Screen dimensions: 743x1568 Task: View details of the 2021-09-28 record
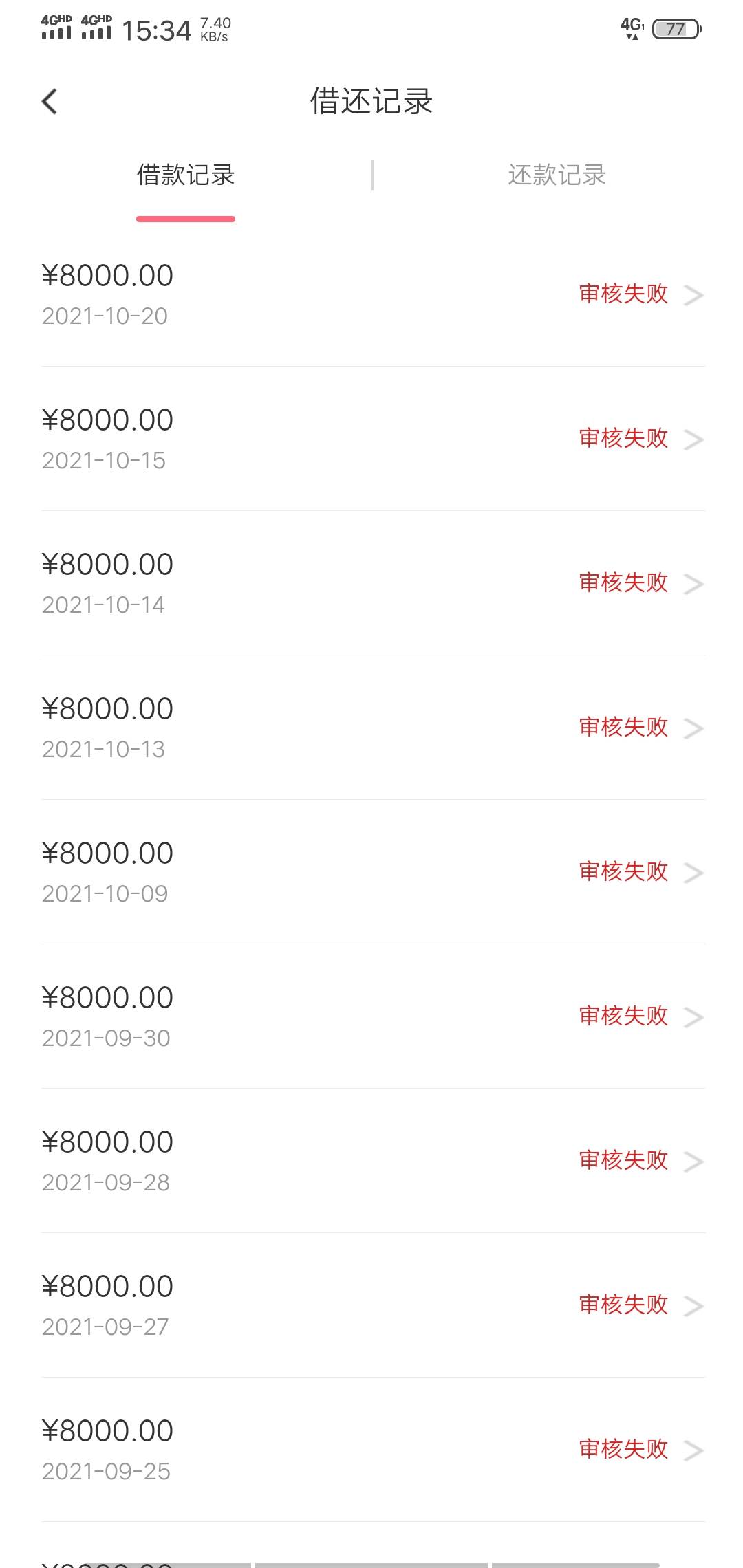pyautogui.click(x=371, y=1161)
